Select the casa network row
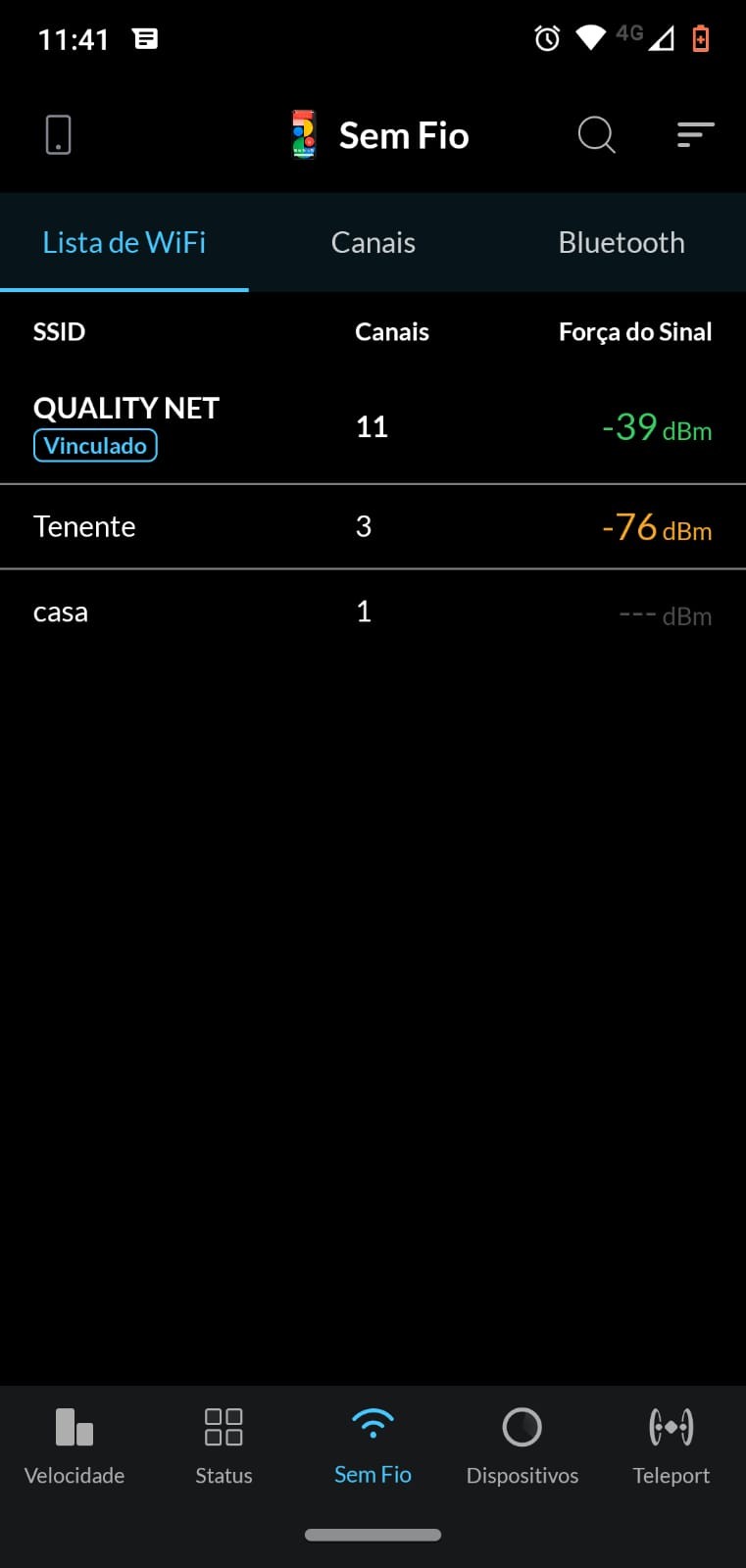Viewport: 746px width, 1568px height. pos(373,612)
